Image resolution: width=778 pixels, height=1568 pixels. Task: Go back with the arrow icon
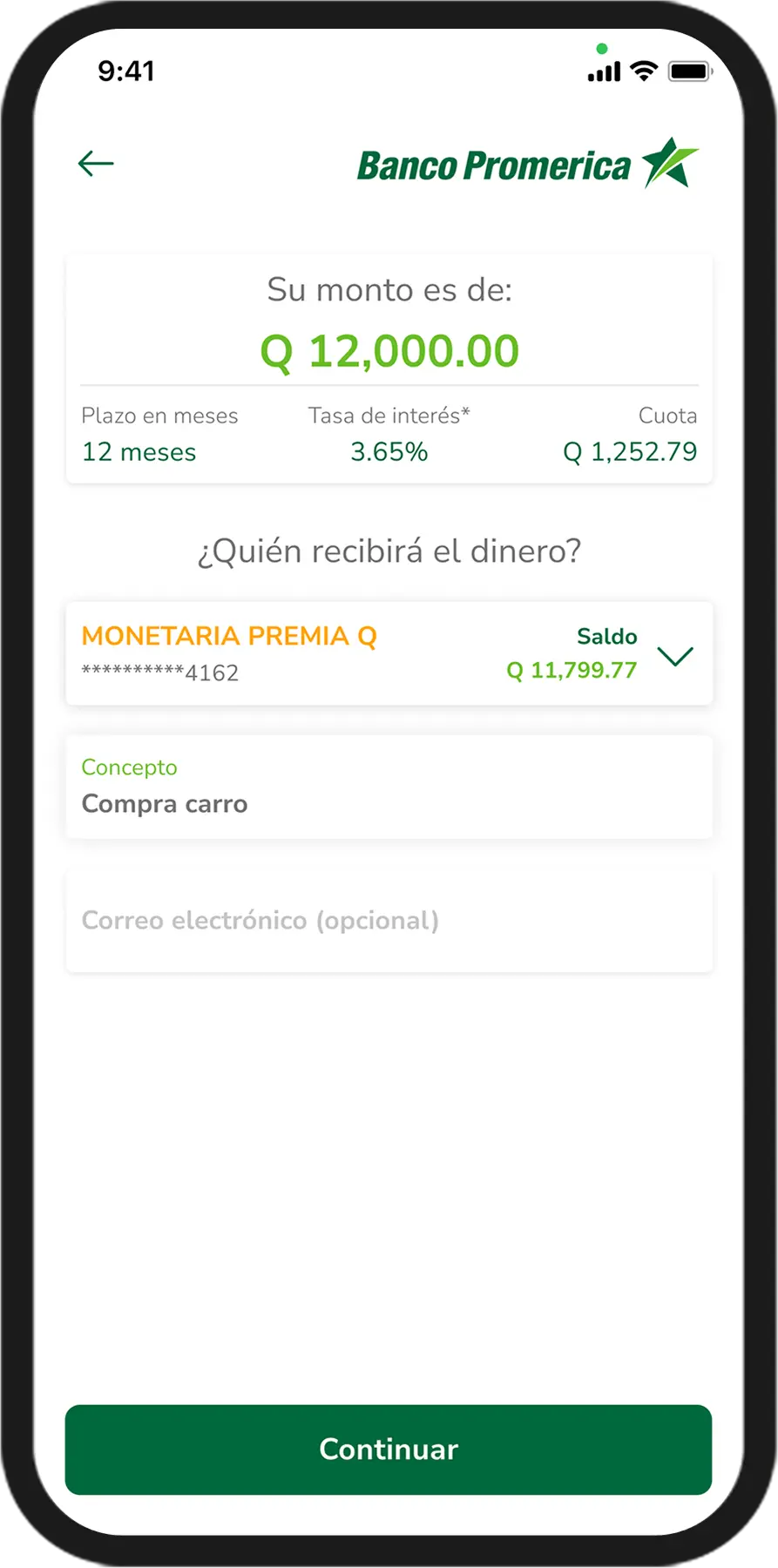[96, 163]
